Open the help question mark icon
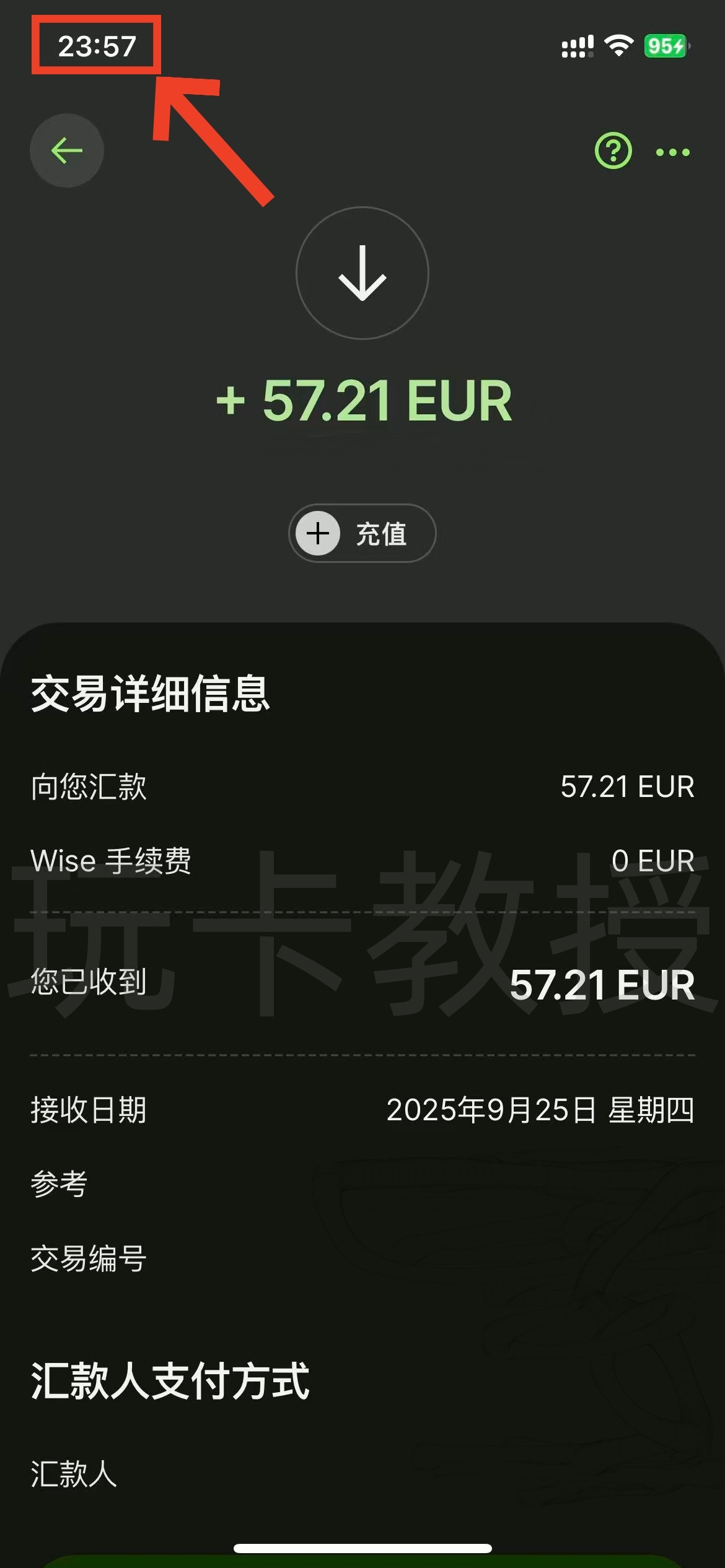Viewport: 725px width, 1568px height. 613,151
